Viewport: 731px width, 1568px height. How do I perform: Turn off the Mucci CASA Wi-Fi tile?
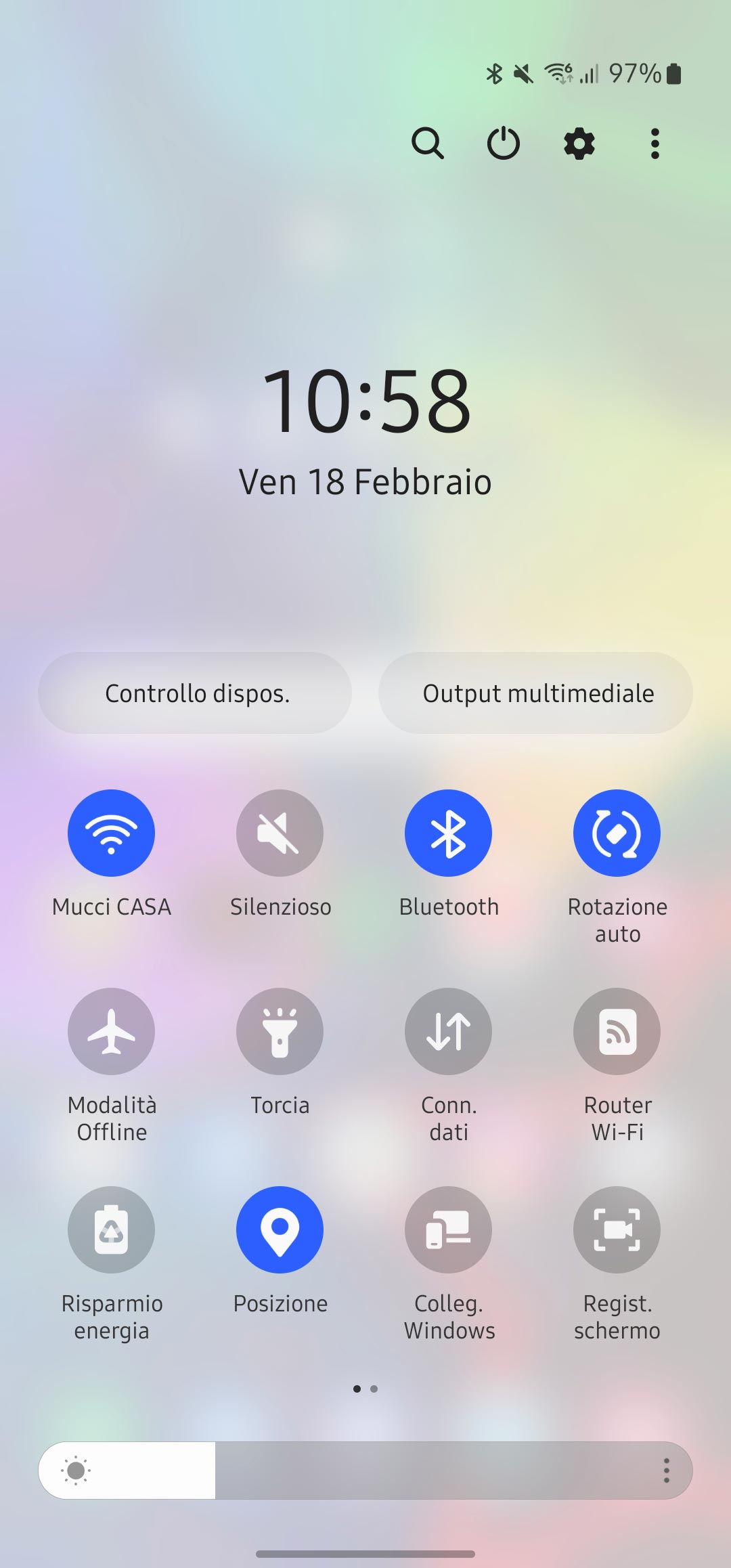click(x=111, y=833)
